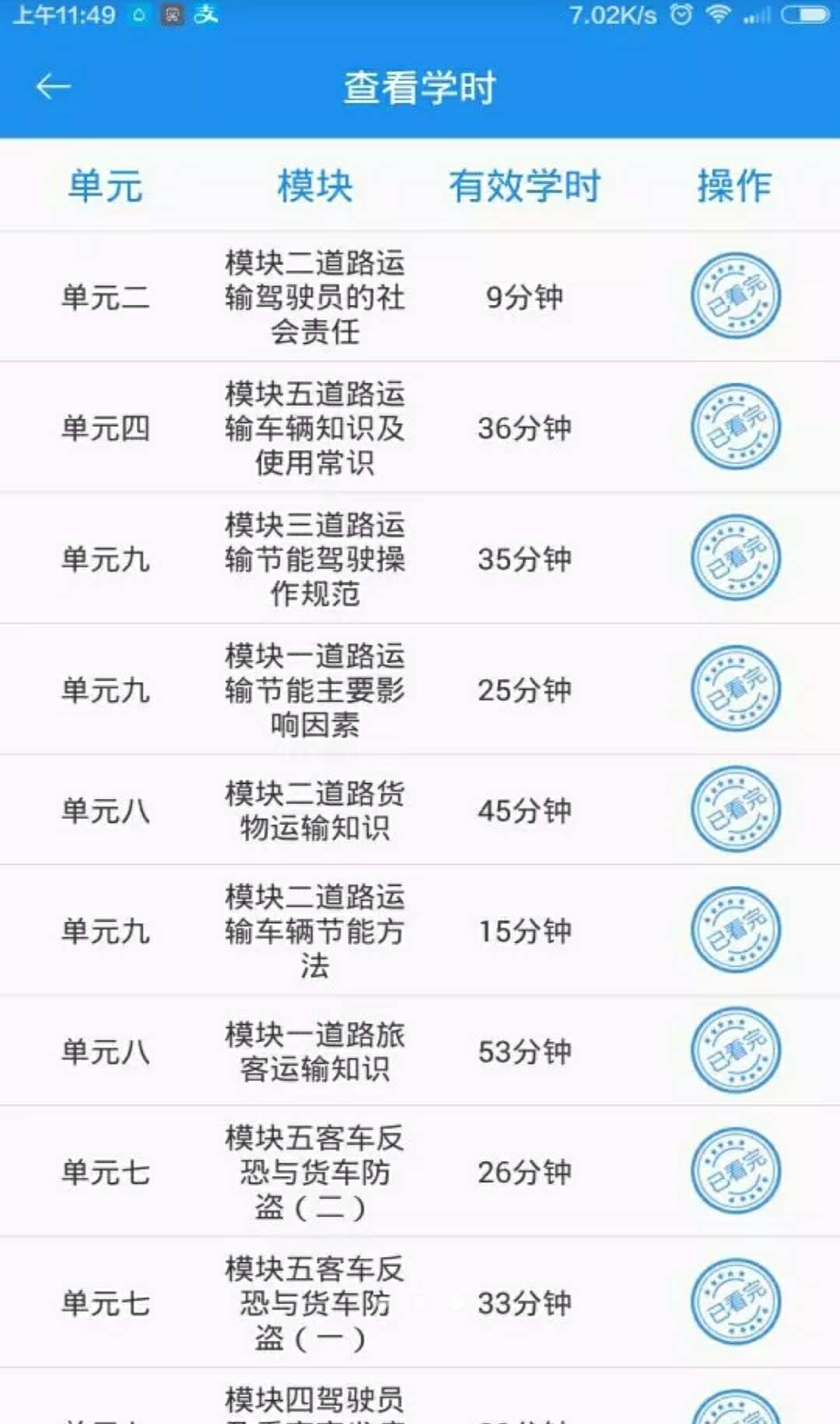The height and width of the screenshot is (1424, 840).
Task: Tap the 已看完 stamp for the 35分钟 row
Action: (736, 558)
